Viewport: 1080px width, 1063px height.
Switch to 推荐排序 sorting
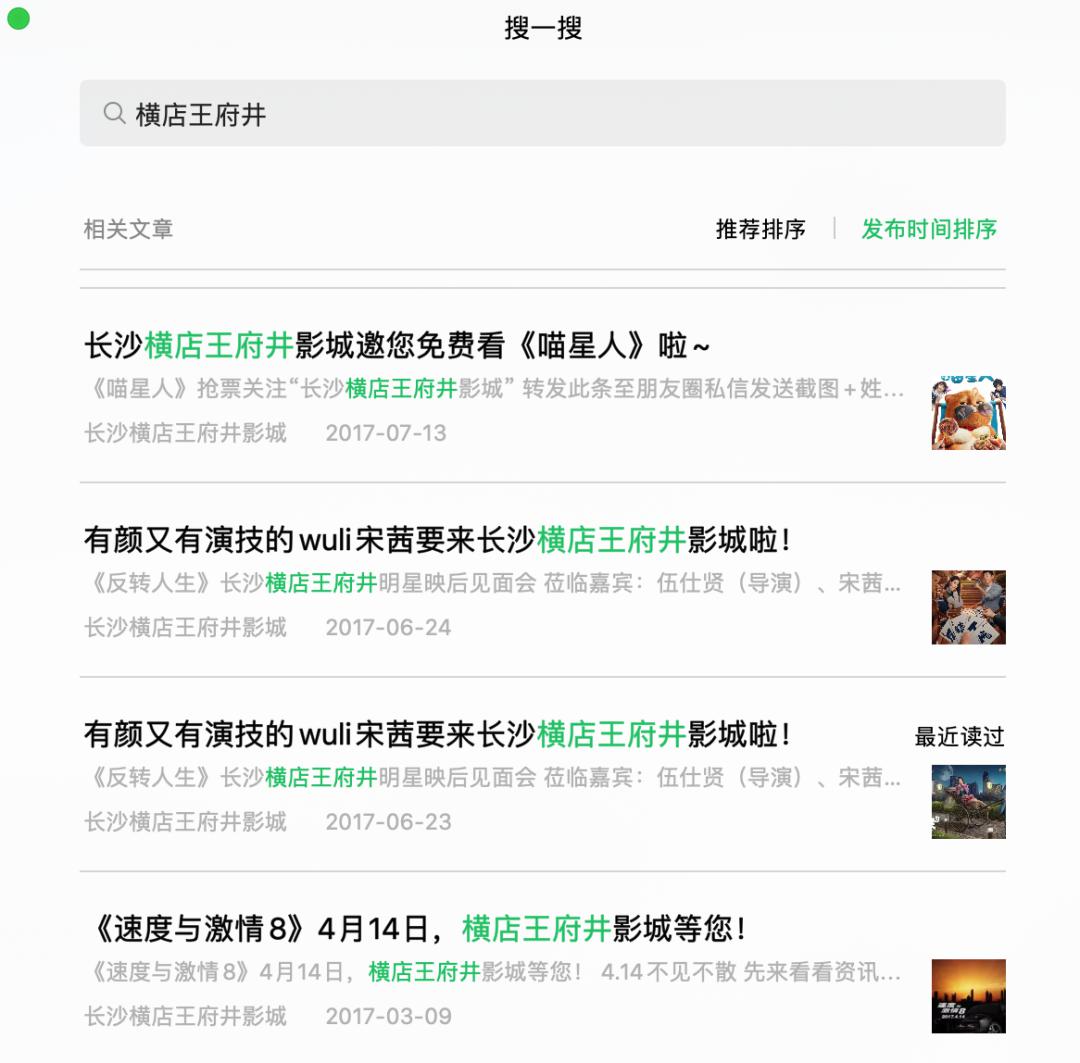tap(760, 229)
